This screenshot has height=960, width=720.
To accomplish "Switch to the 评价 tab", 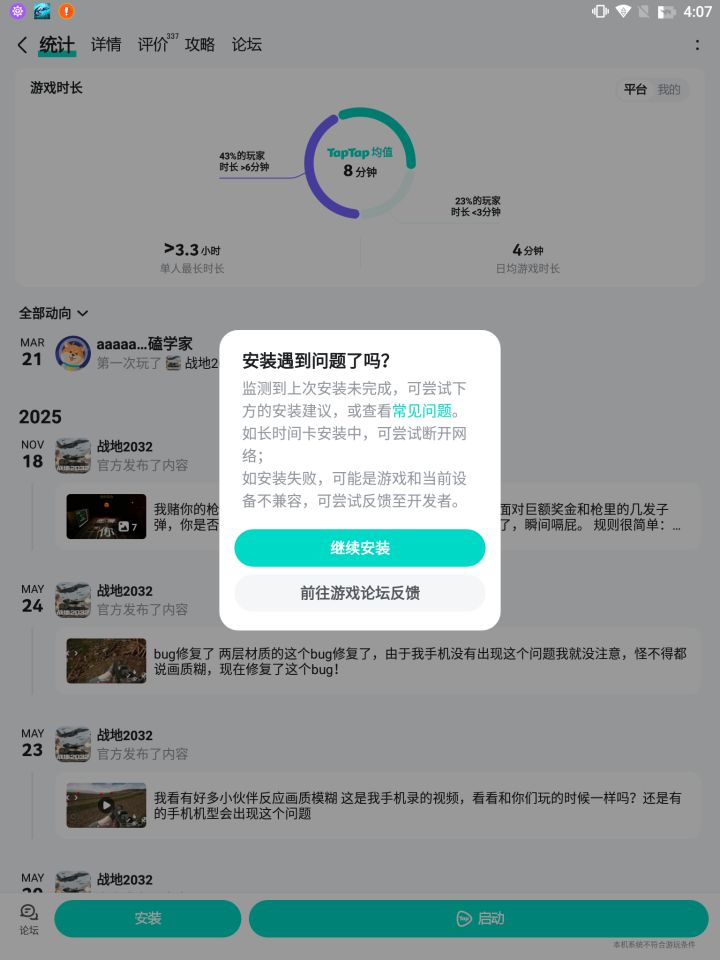I will pyautogui.click(x=151, y=44).
